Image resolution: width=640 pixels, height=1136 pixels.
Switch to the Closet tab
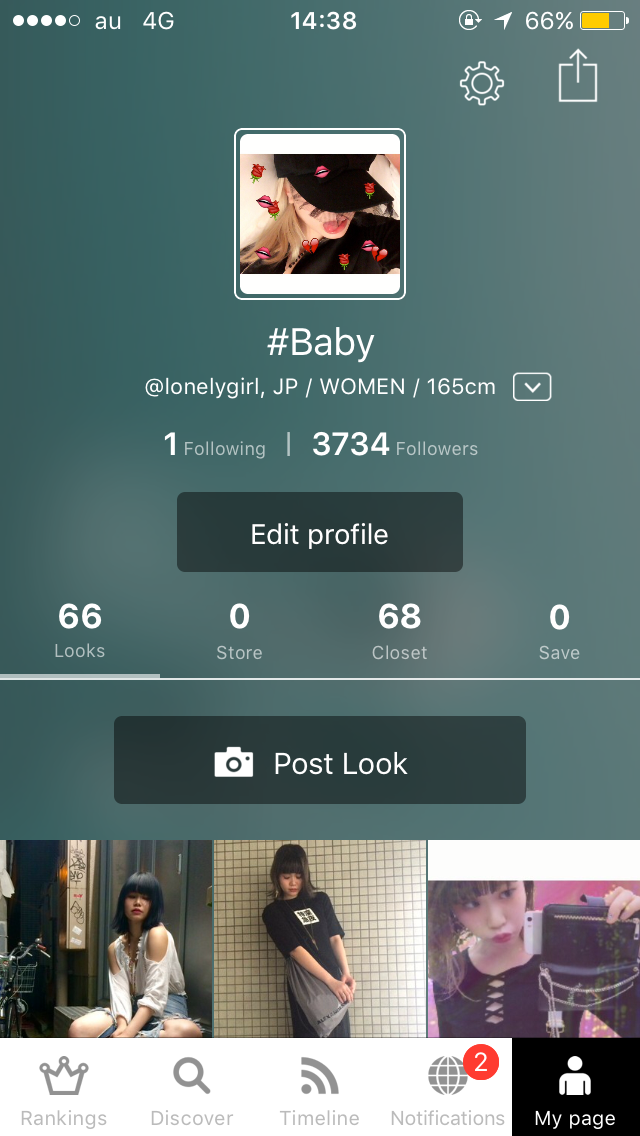click(400, 630)
